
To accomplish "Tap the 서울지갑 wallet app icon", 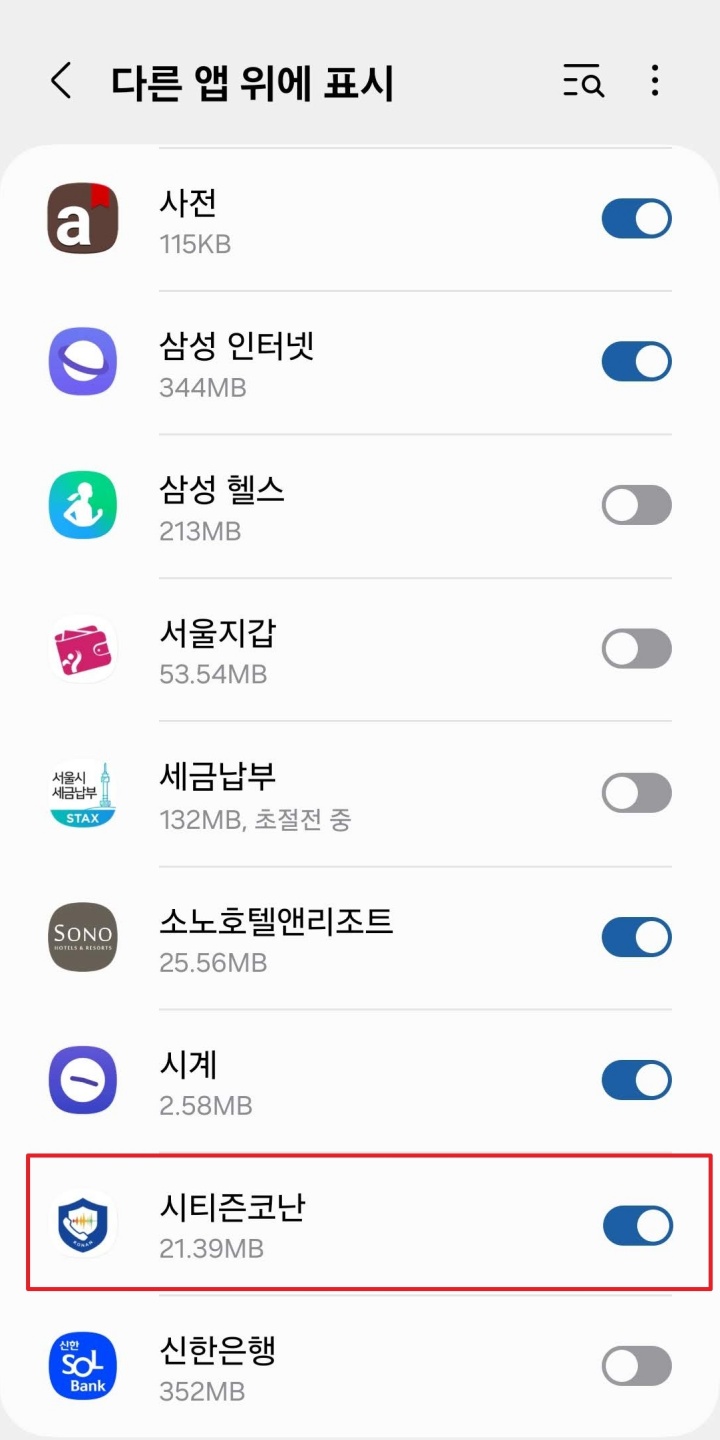I will pyautogui.click(x=83, y=648).
